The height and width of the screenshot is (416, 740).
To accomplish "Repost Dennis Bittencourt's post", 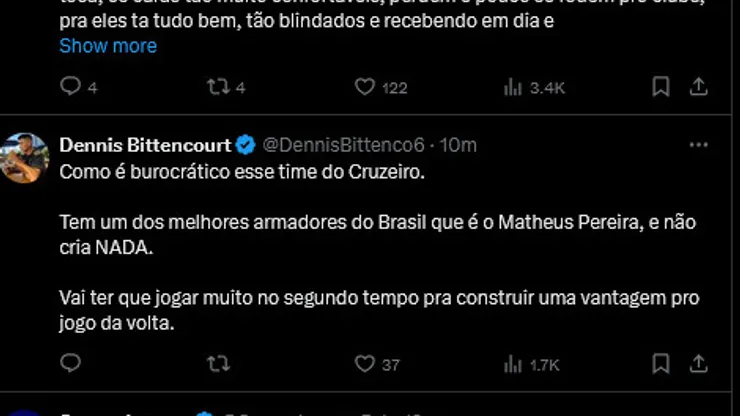I will pos(217,364).
